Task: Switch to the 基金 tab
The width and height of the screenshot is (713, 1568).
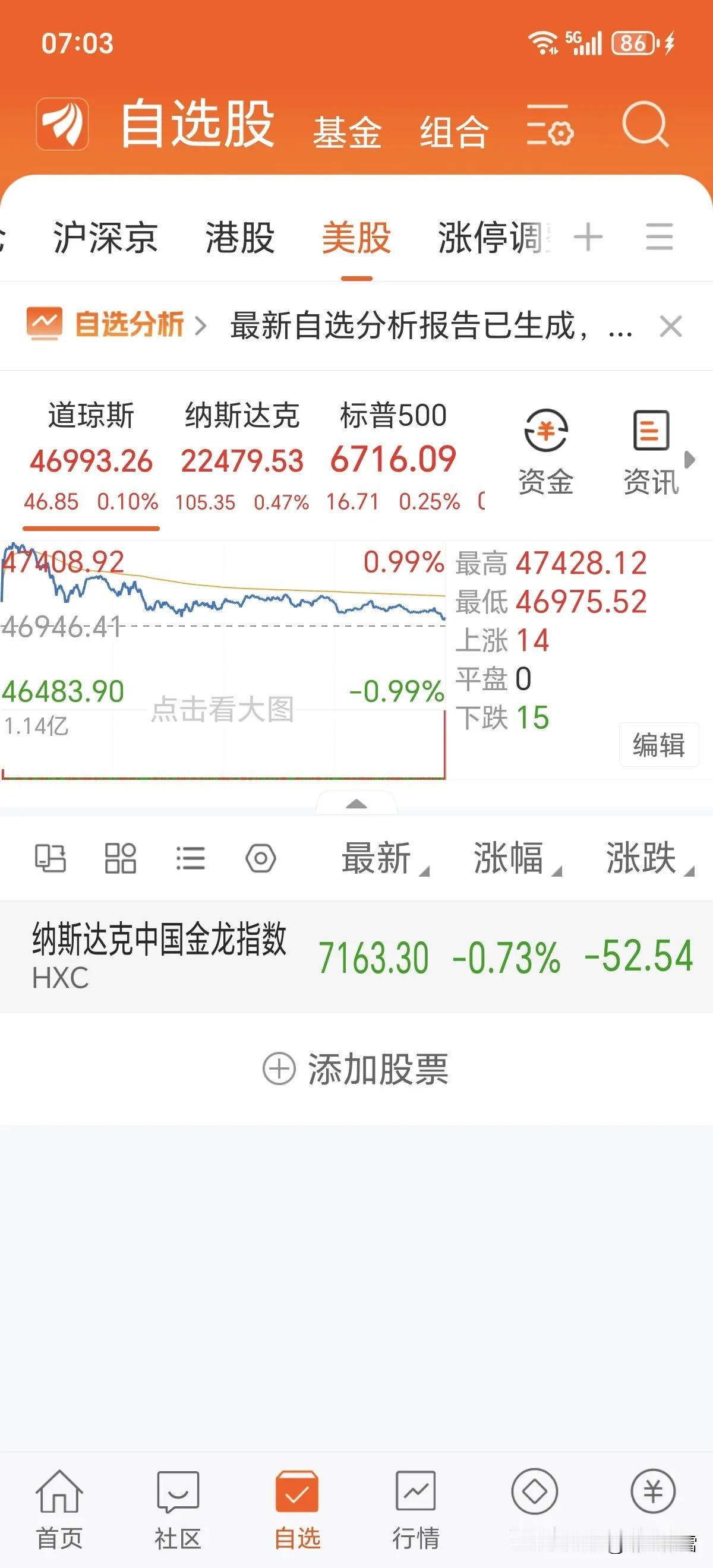Action: pos(347,131)
